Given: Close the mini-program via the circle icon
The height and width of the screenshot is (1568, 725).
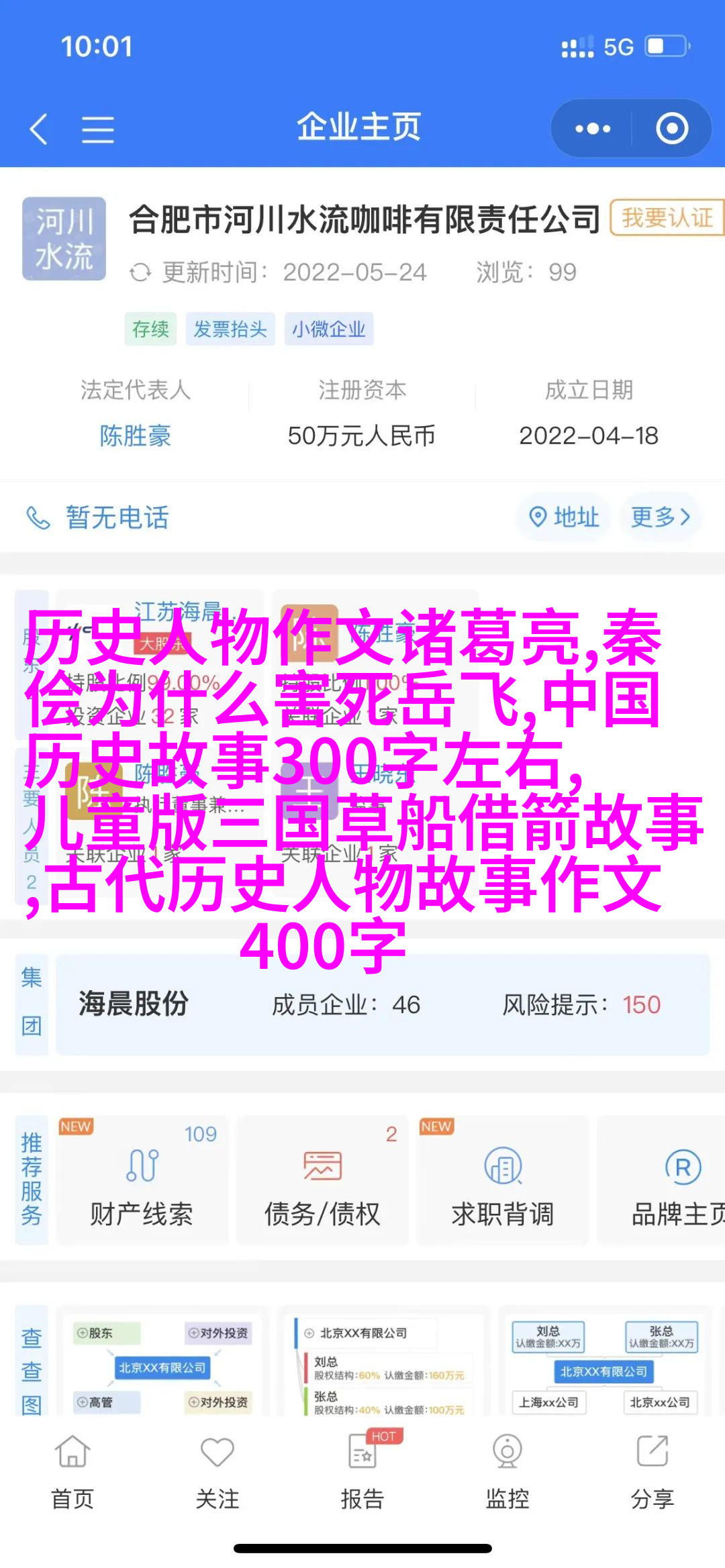Looking at the screenshot, I should 671,129.
